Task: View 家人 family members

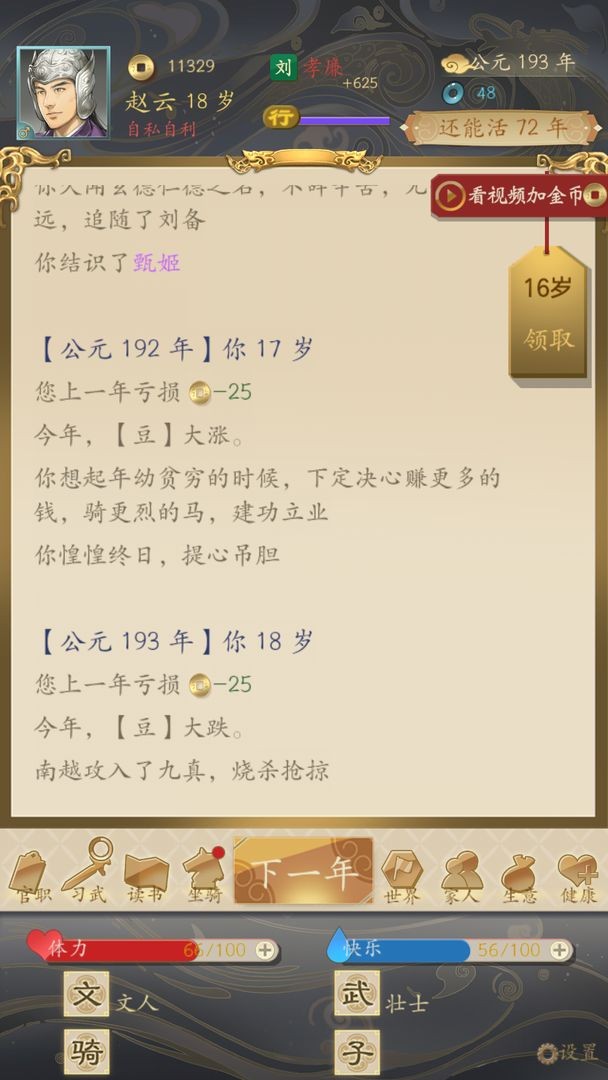Action: tap(461, 877)
